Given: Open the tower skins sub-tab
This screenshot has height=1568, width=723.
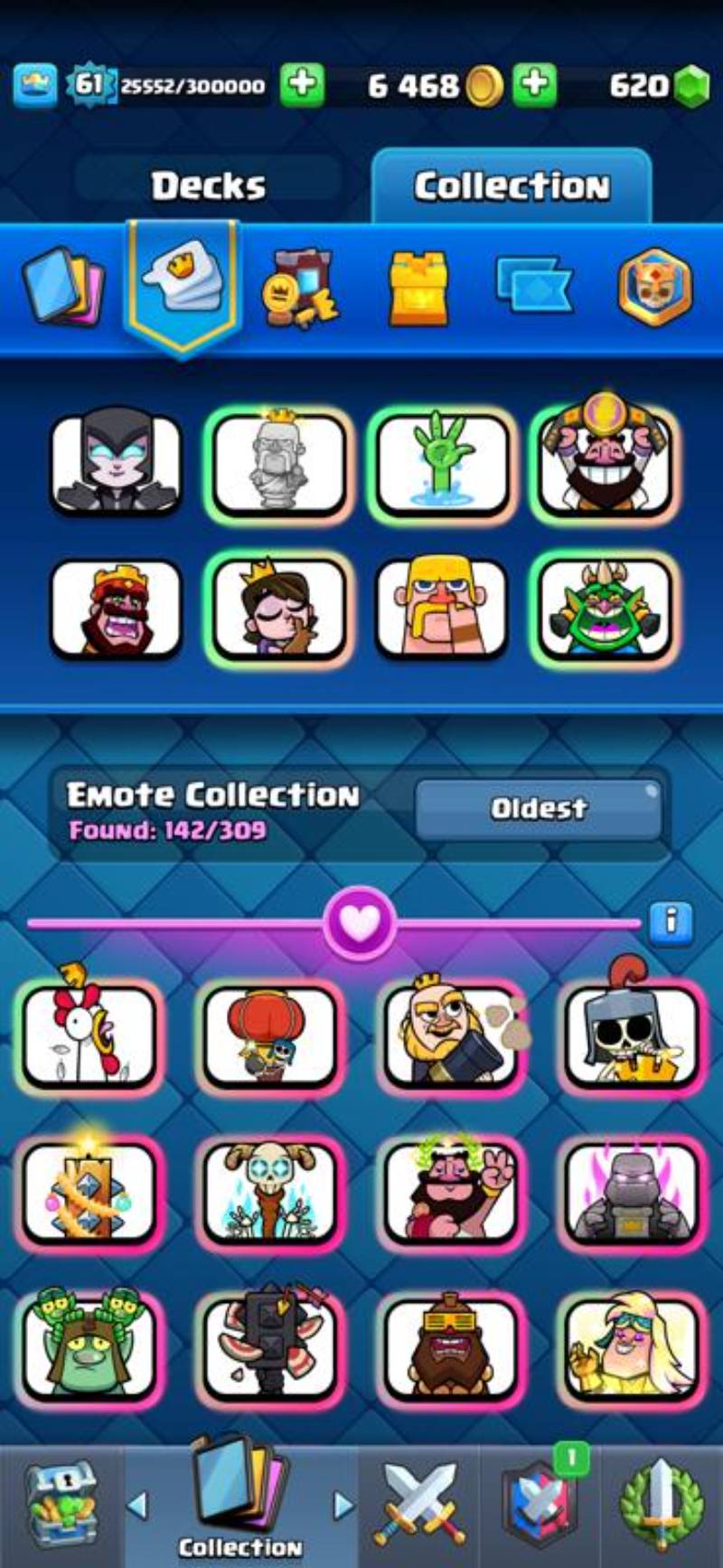Looking at the screenshot, I should (x=418, y=287).
